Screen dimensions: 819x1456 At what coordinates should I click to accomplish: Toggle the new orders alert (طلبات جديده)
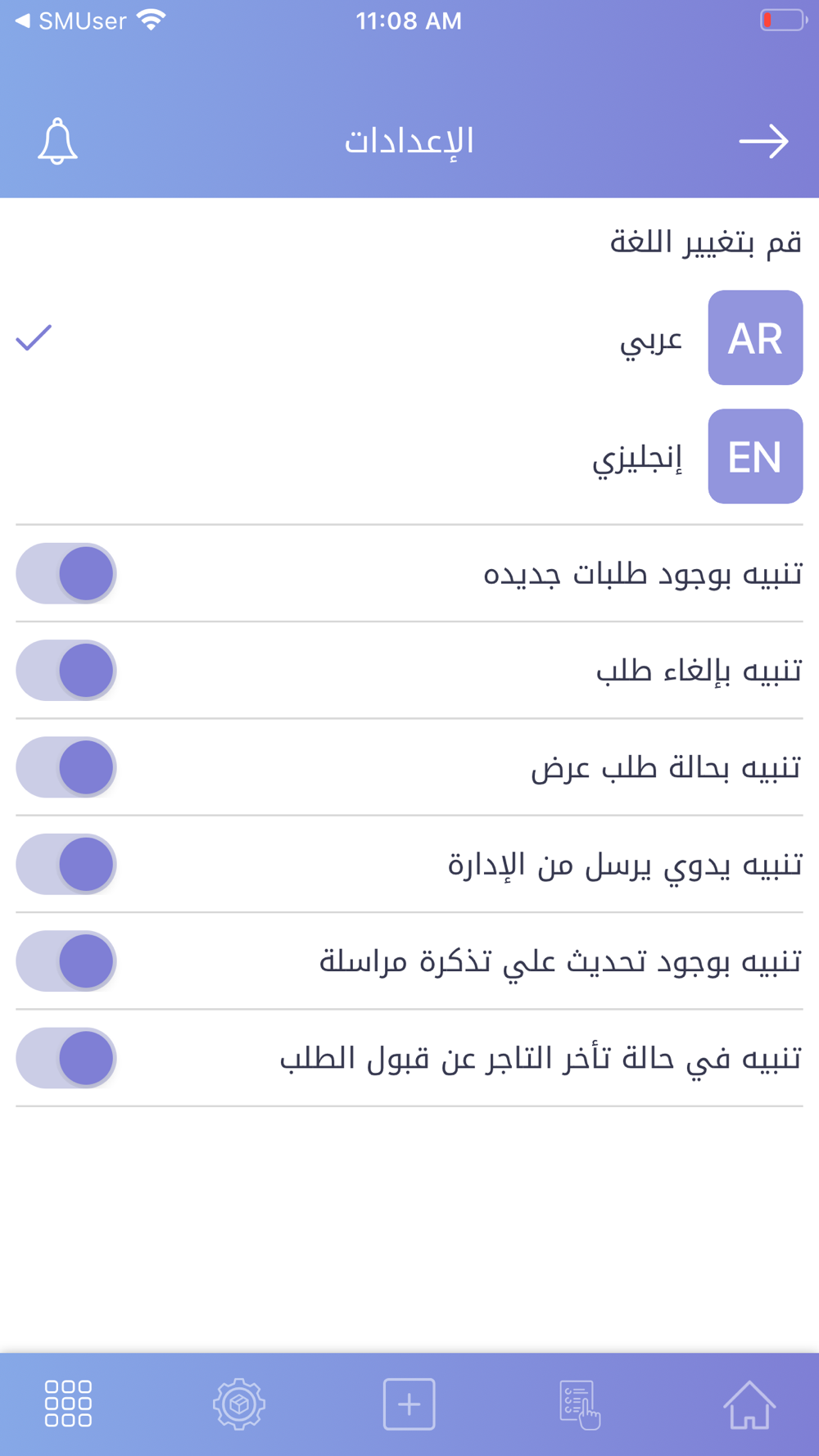[x=66, y=573]
